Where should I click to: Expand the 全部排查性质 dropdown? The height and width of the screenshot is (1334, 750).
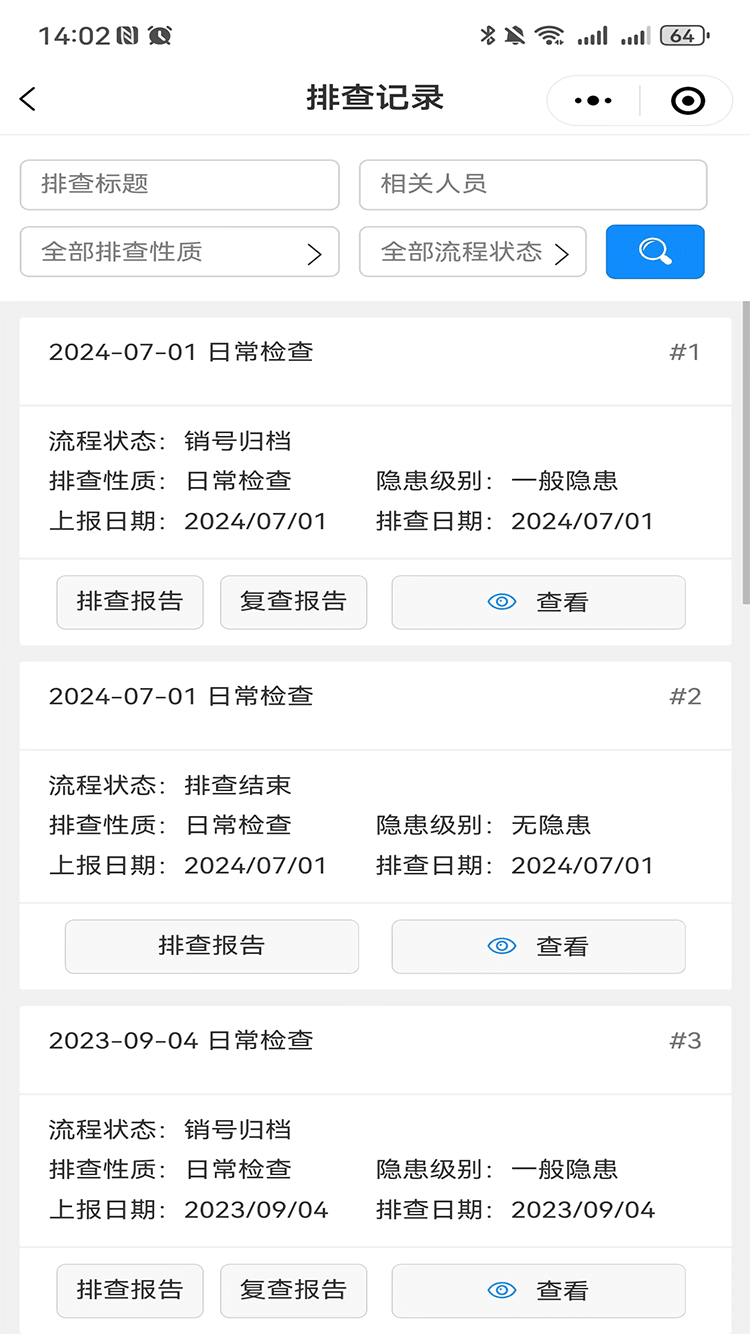180,252
